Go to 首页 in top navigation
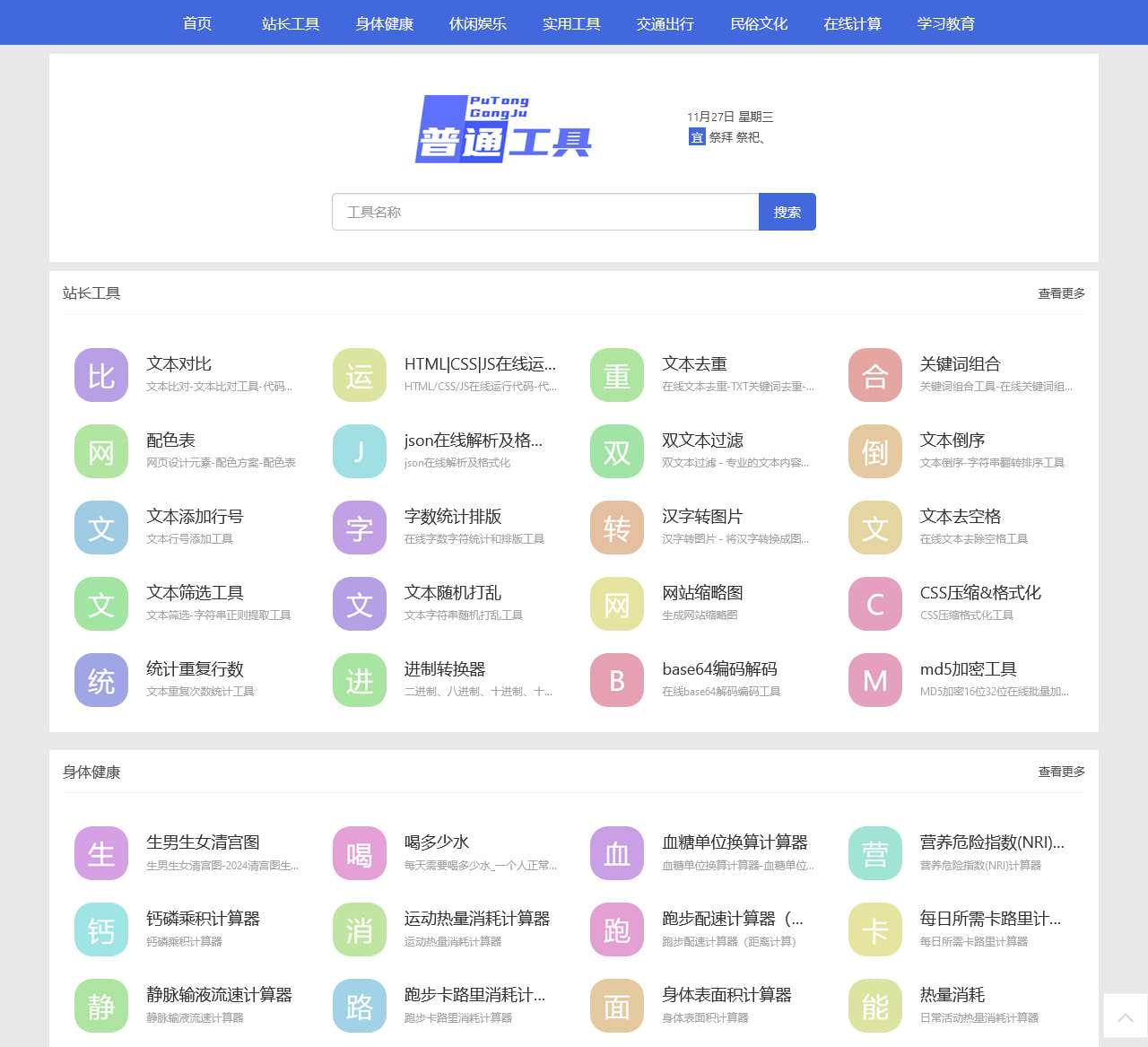This screenshot has width=1148, height=1047. tap(197, 23)
